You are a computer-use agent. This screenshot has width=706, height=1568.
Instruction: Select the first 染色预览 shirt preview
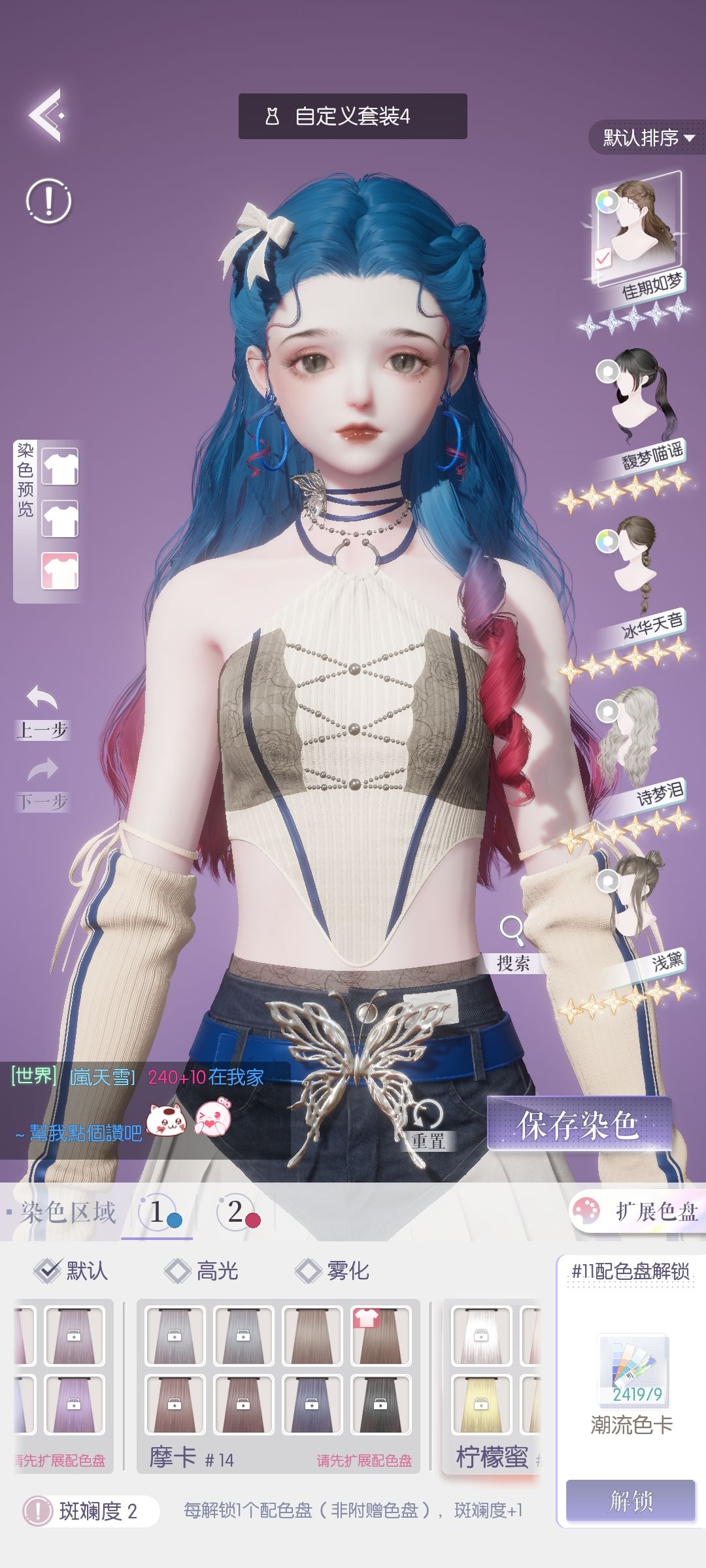(x=60, y=466)
